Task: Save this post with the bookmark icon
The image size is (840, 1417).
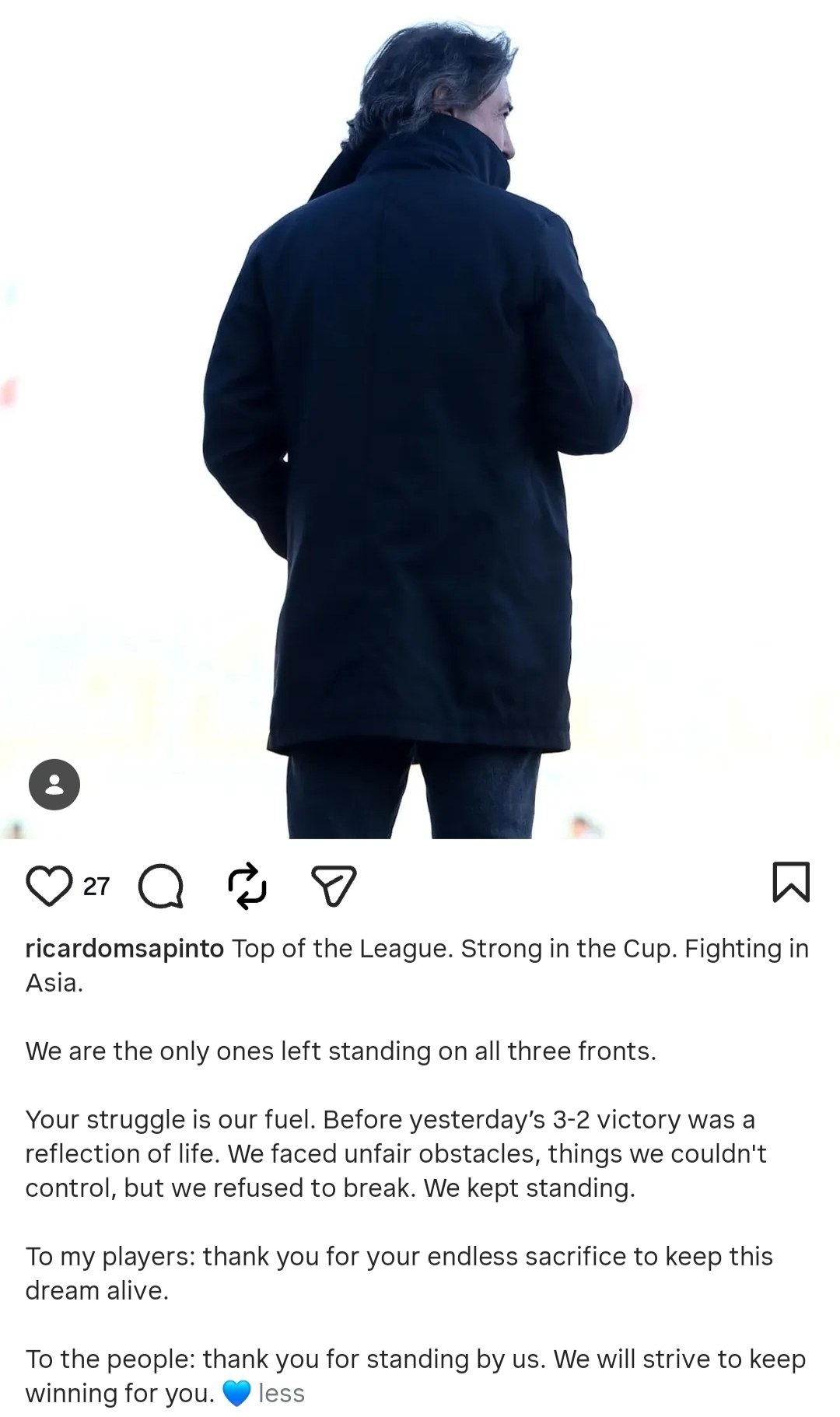Action: (791, 883)
